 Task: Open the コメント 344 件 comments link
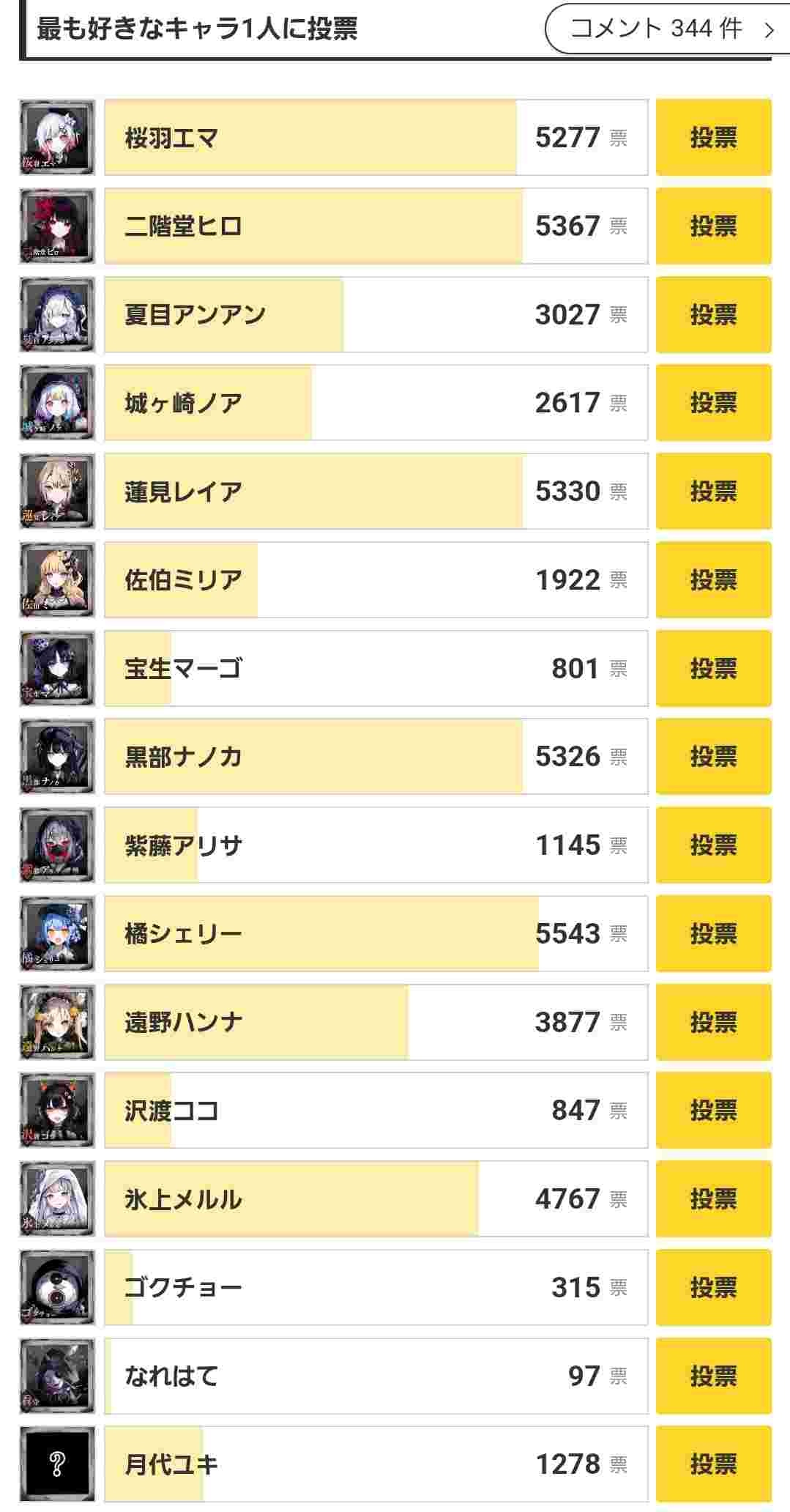pyautogui.click(x=666, y=29)
